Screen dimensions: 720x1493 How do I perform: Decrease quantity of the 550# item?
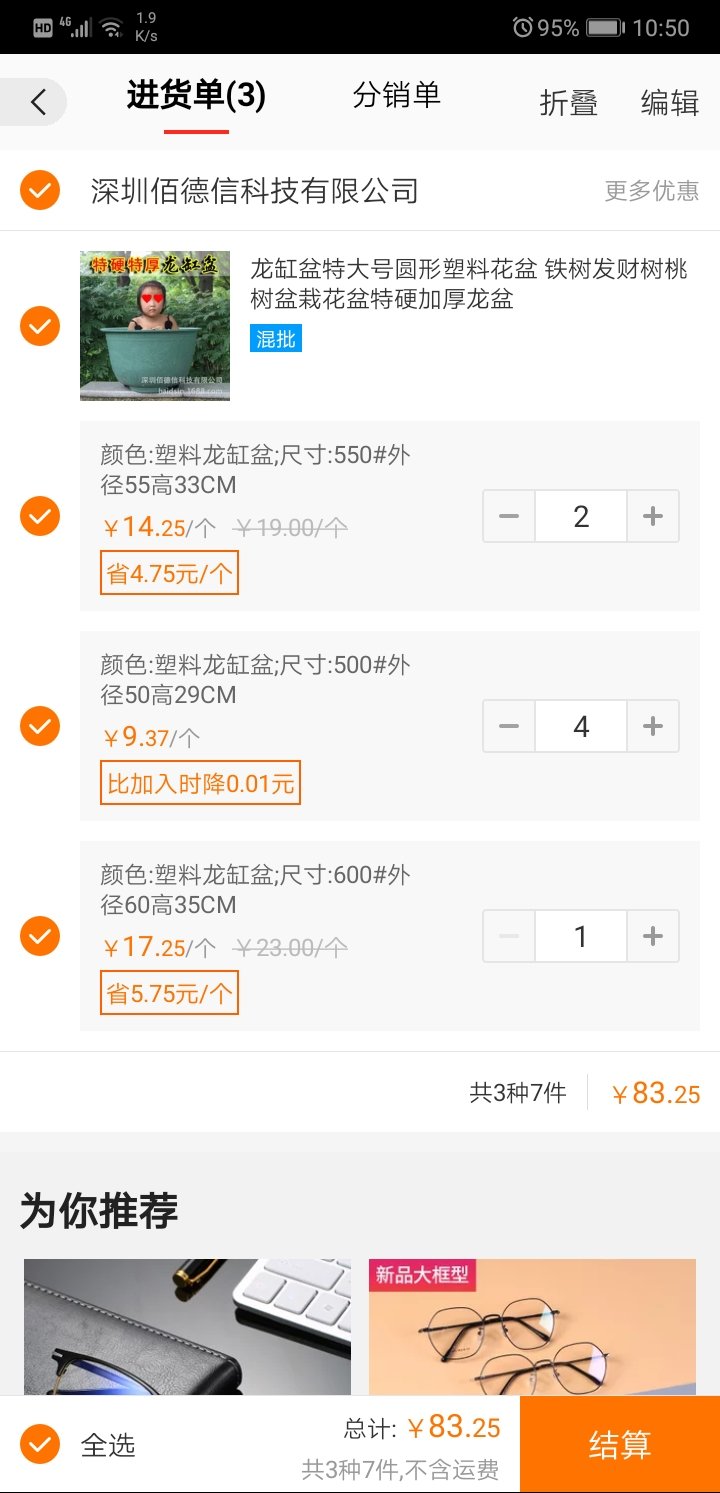[x=509, y=516]
